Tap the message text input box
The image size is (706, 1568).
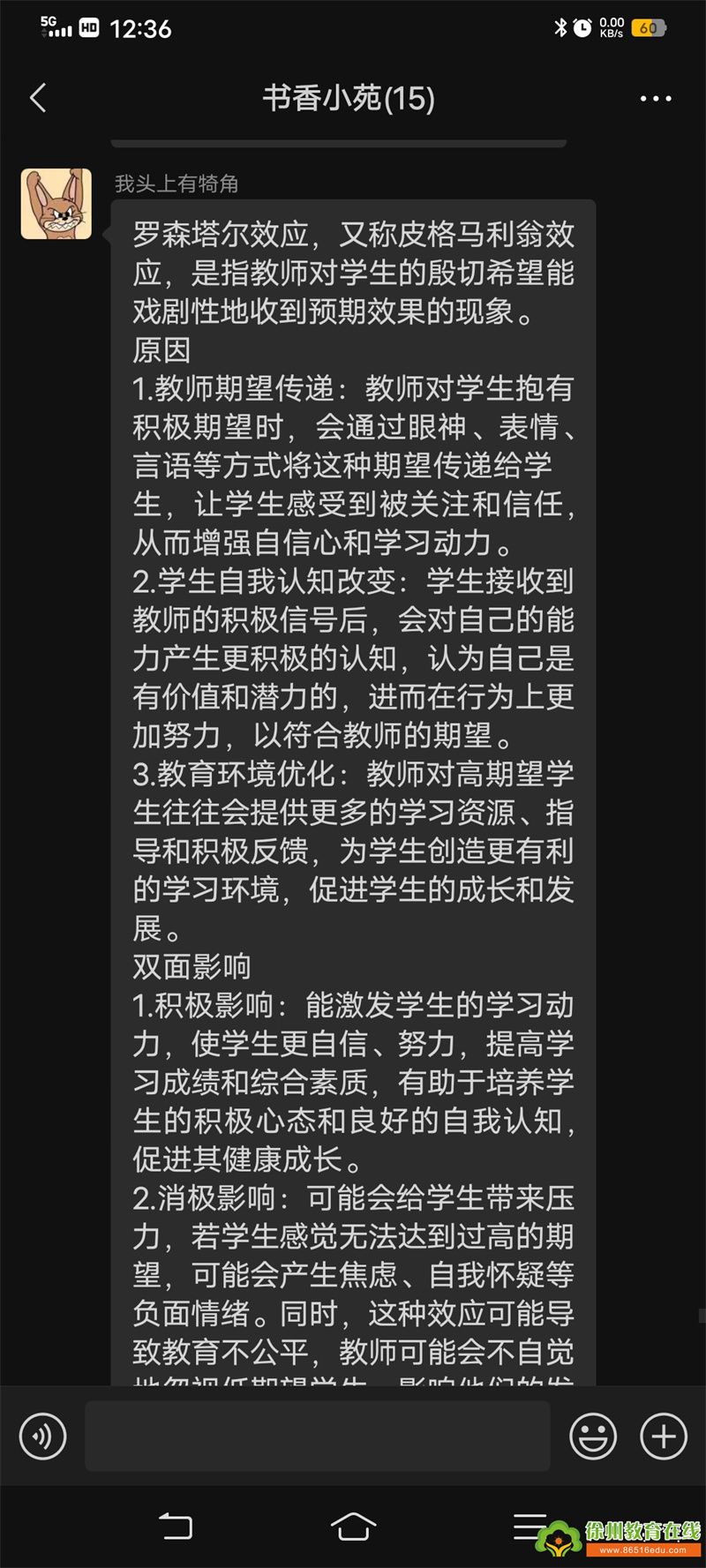pos(318,1436)
